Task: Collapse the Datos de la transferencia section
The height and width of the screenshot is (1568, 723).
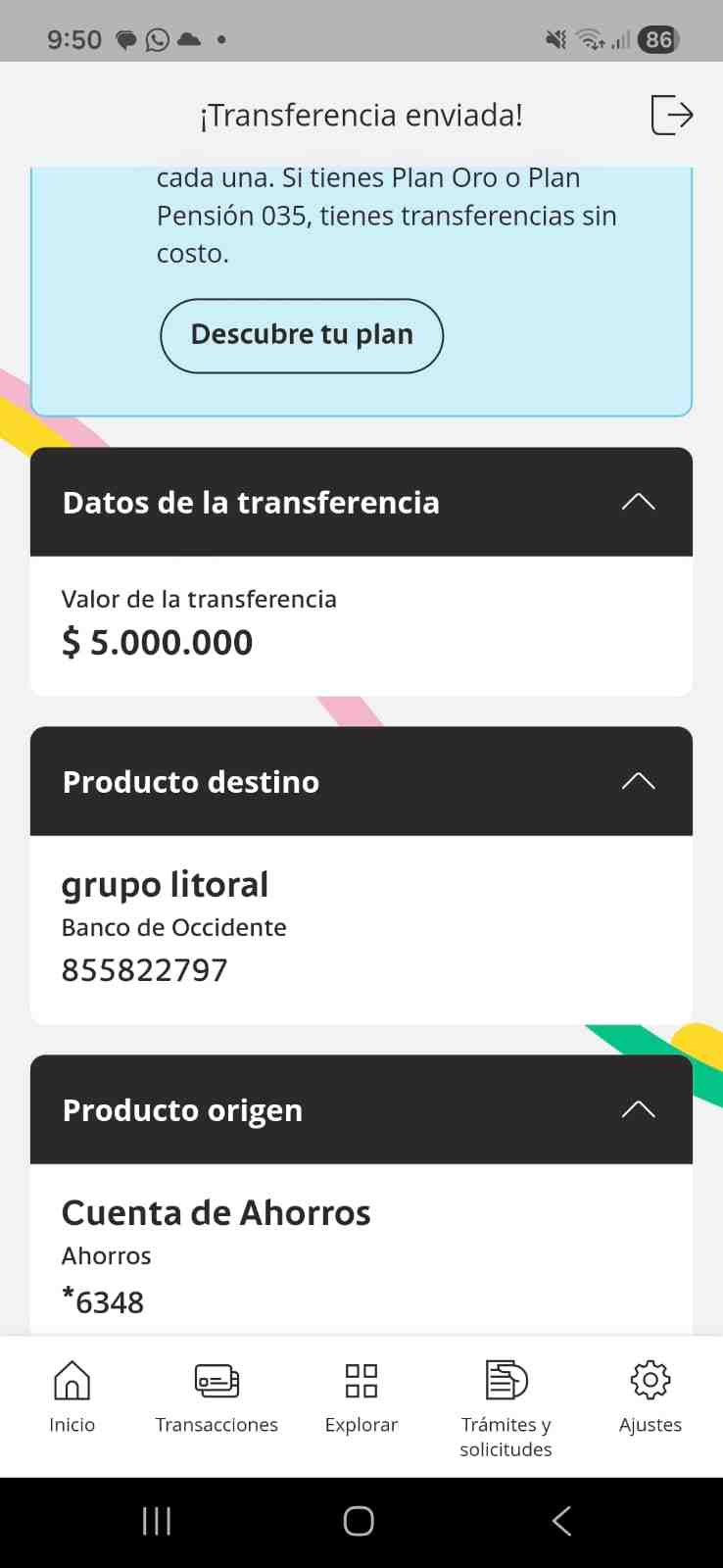Action: point(638,502)
